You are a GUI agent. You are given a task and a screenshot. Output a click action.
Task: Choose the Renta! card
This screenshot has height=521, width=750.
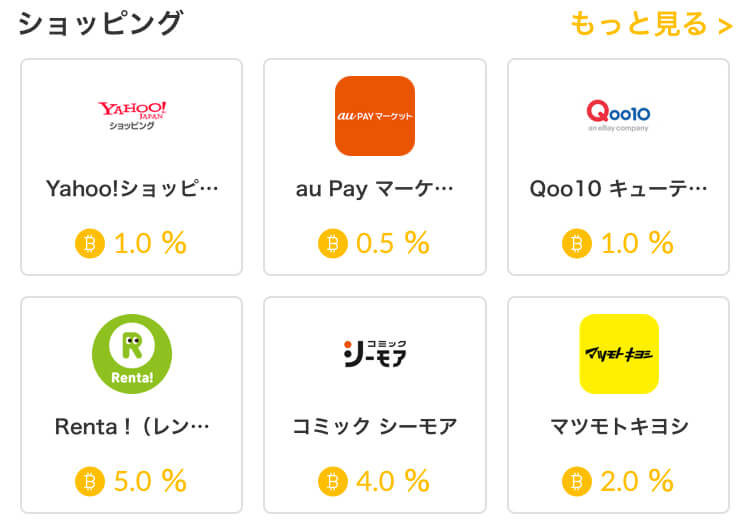coord(131,405)
